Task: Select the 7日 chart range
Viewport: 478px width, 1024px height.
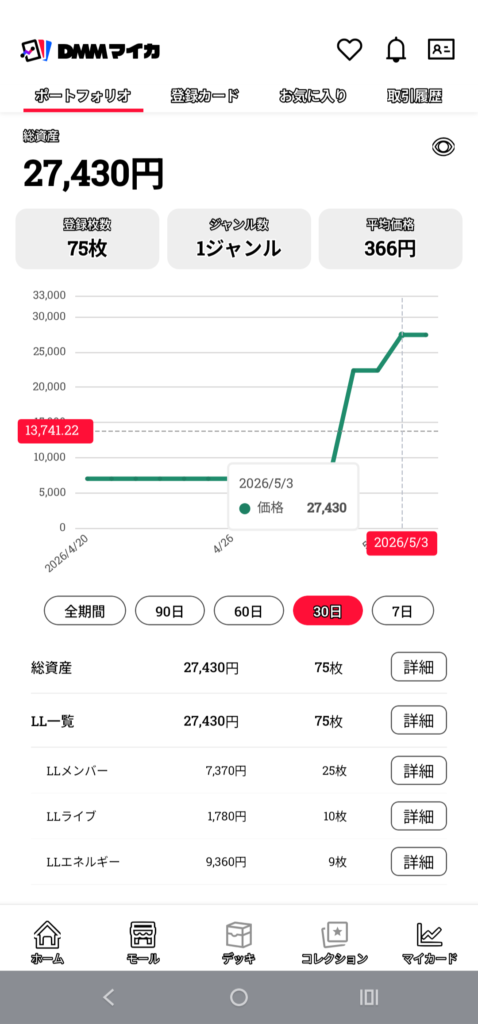Action: point(403,611)
